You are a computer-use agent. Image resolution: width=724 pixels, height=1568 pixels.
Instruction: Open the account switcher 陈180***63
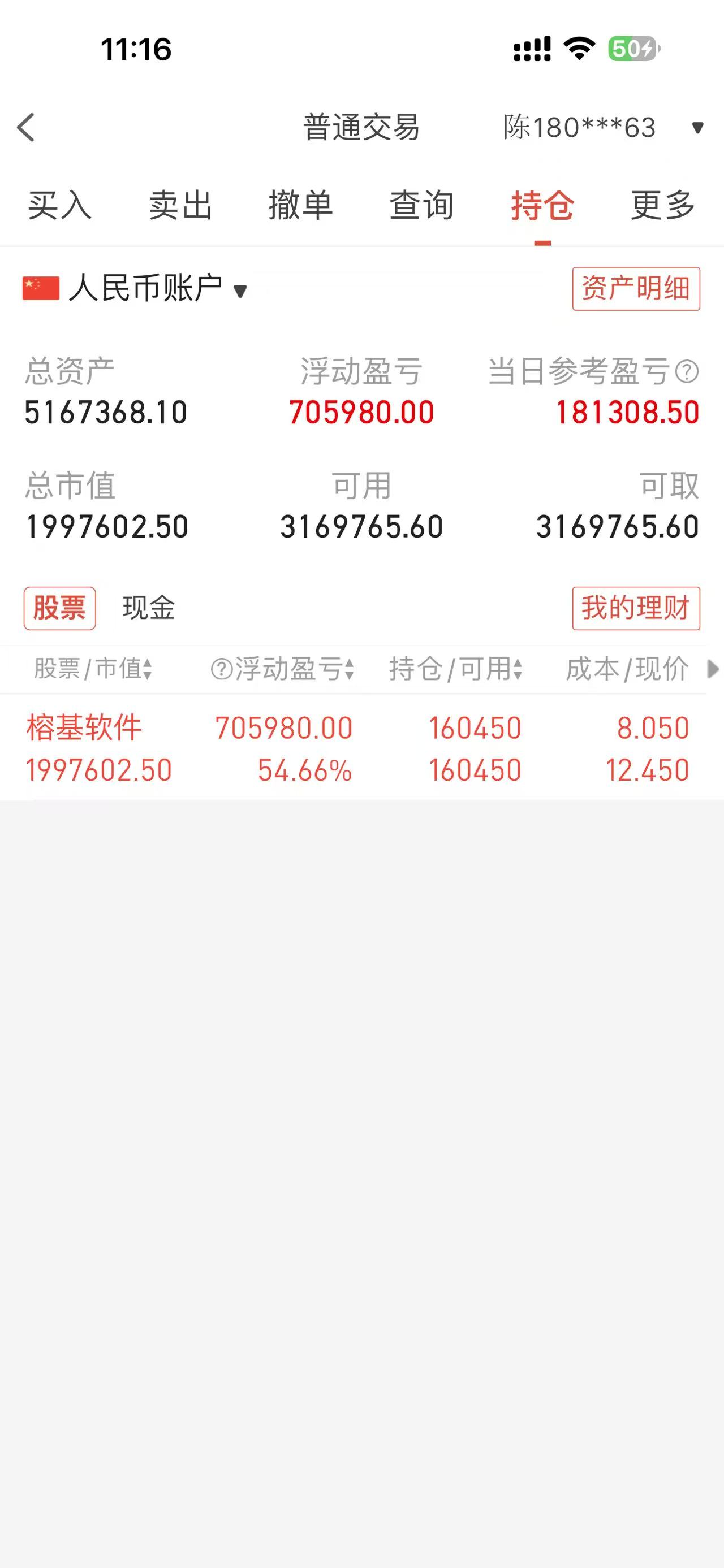click(604, 128)
